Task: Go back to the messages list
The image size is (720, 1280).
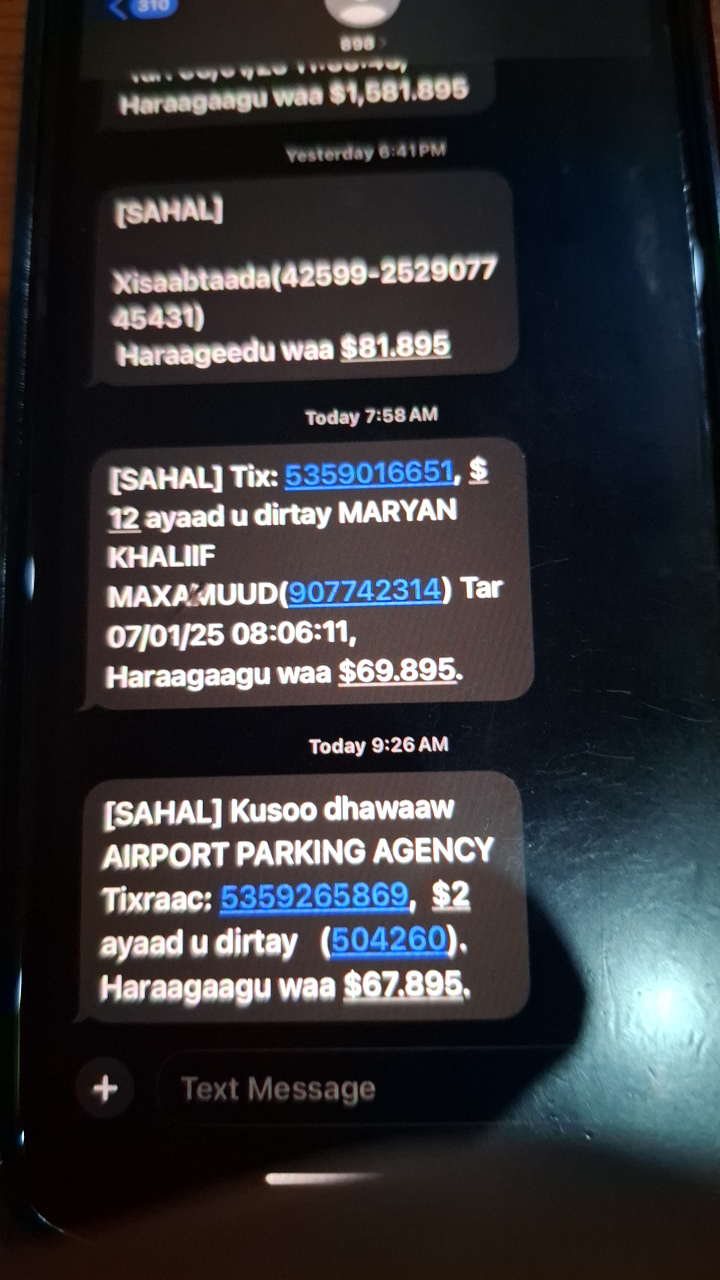Action: click(143, 8)
